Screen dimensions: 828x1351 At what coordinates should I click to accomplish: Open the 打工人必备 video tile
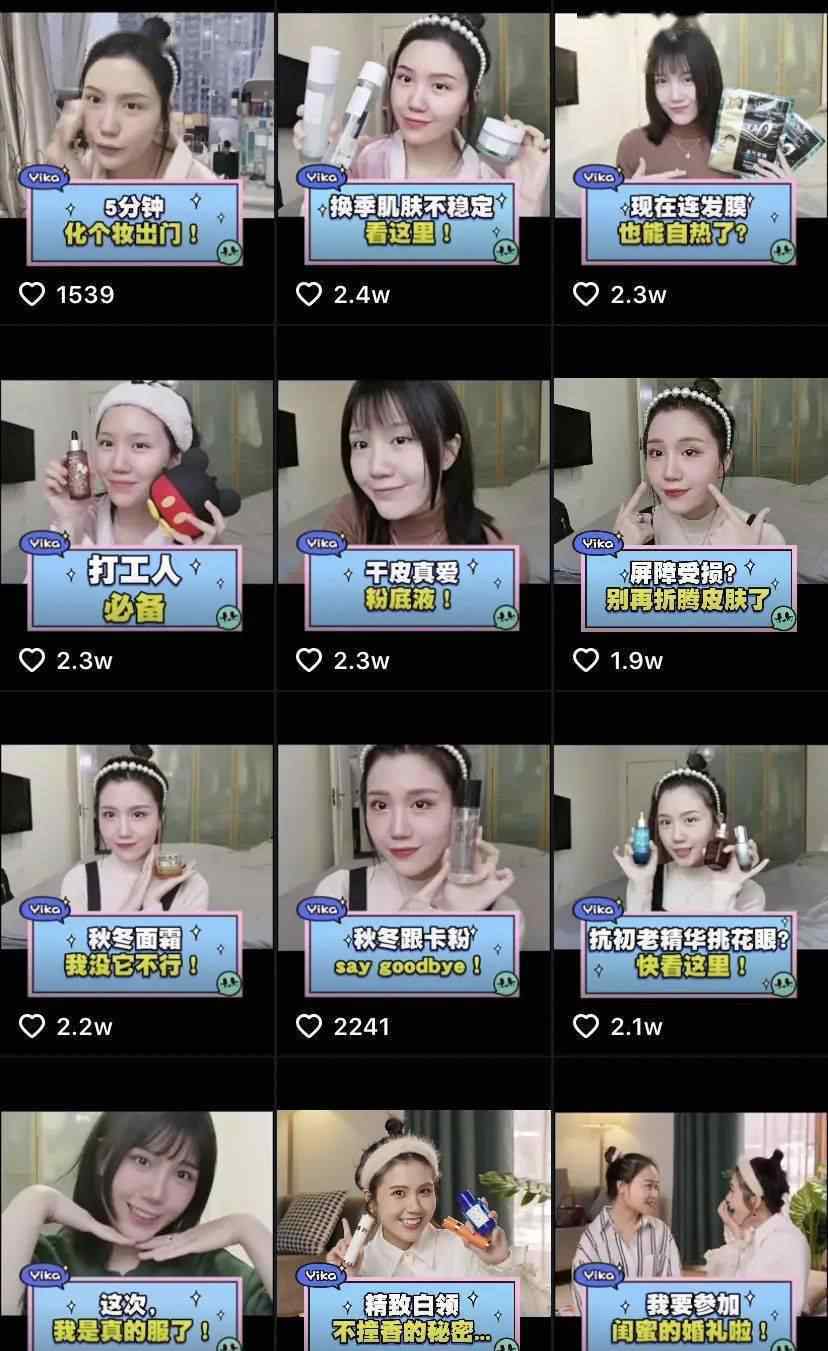click(x=136, y=505)
